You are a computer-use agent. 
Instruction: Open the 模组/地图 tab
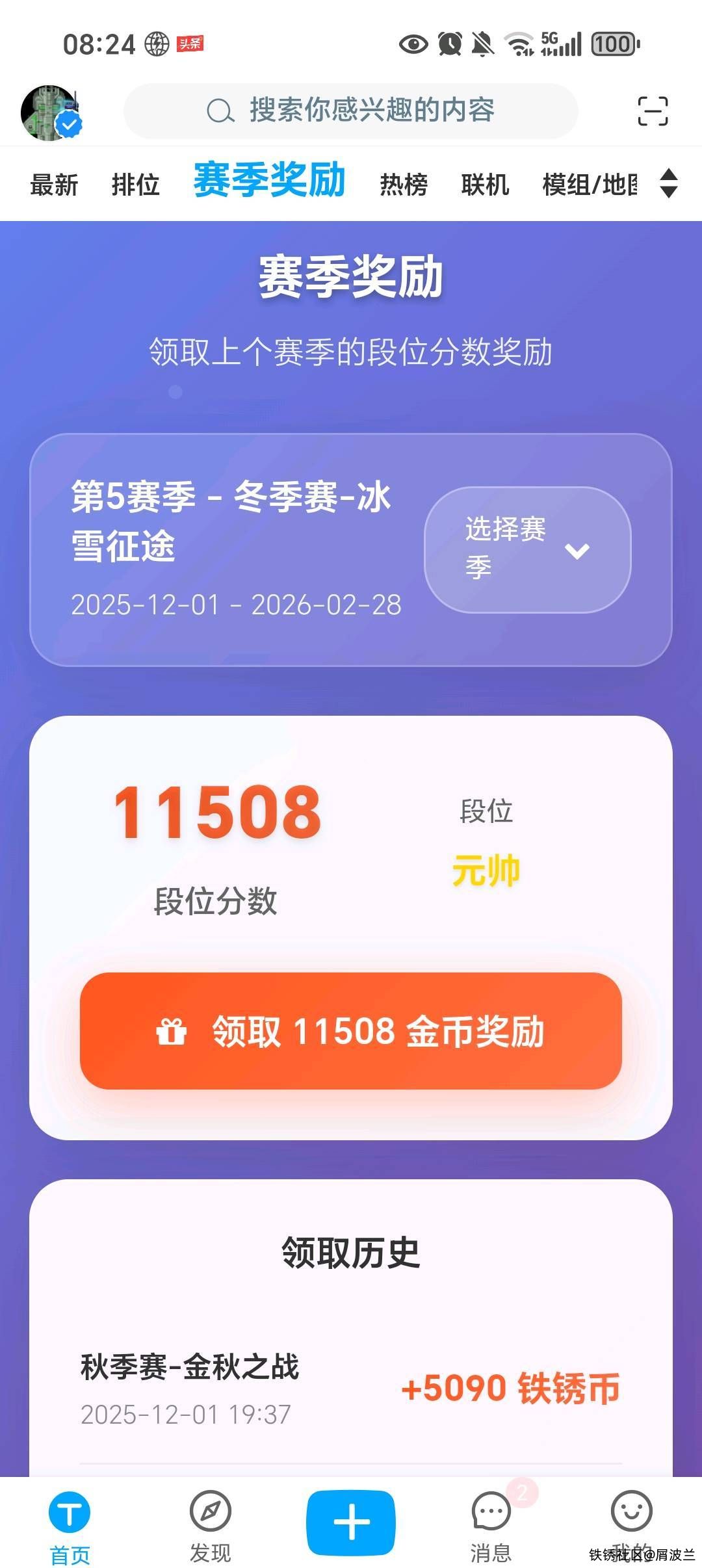click(x=589, y=185)
